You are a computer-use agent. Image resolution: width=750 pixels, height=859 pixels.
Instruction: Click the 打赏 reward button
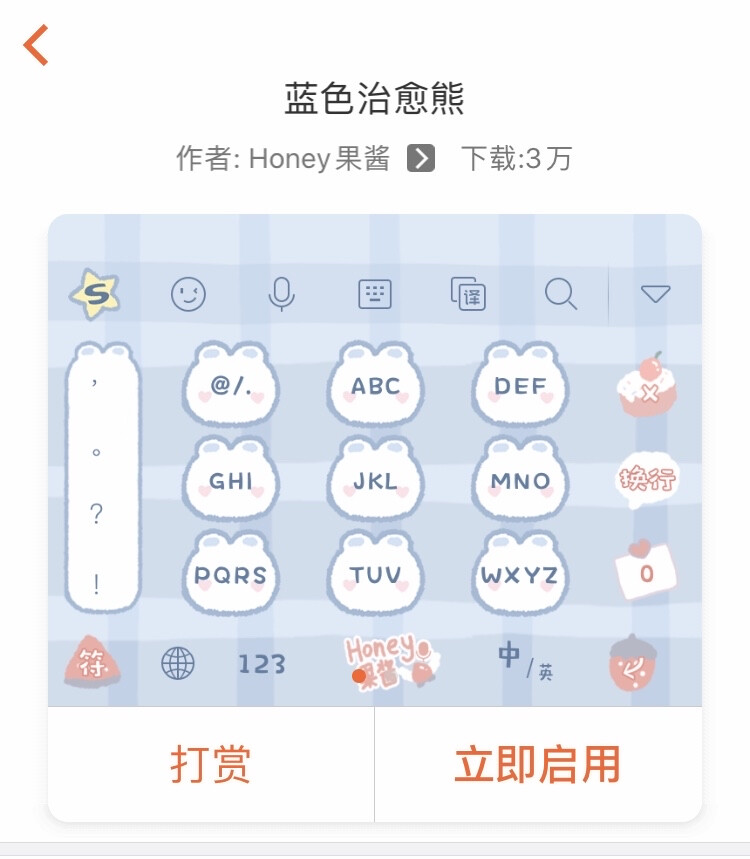(209, 764)
